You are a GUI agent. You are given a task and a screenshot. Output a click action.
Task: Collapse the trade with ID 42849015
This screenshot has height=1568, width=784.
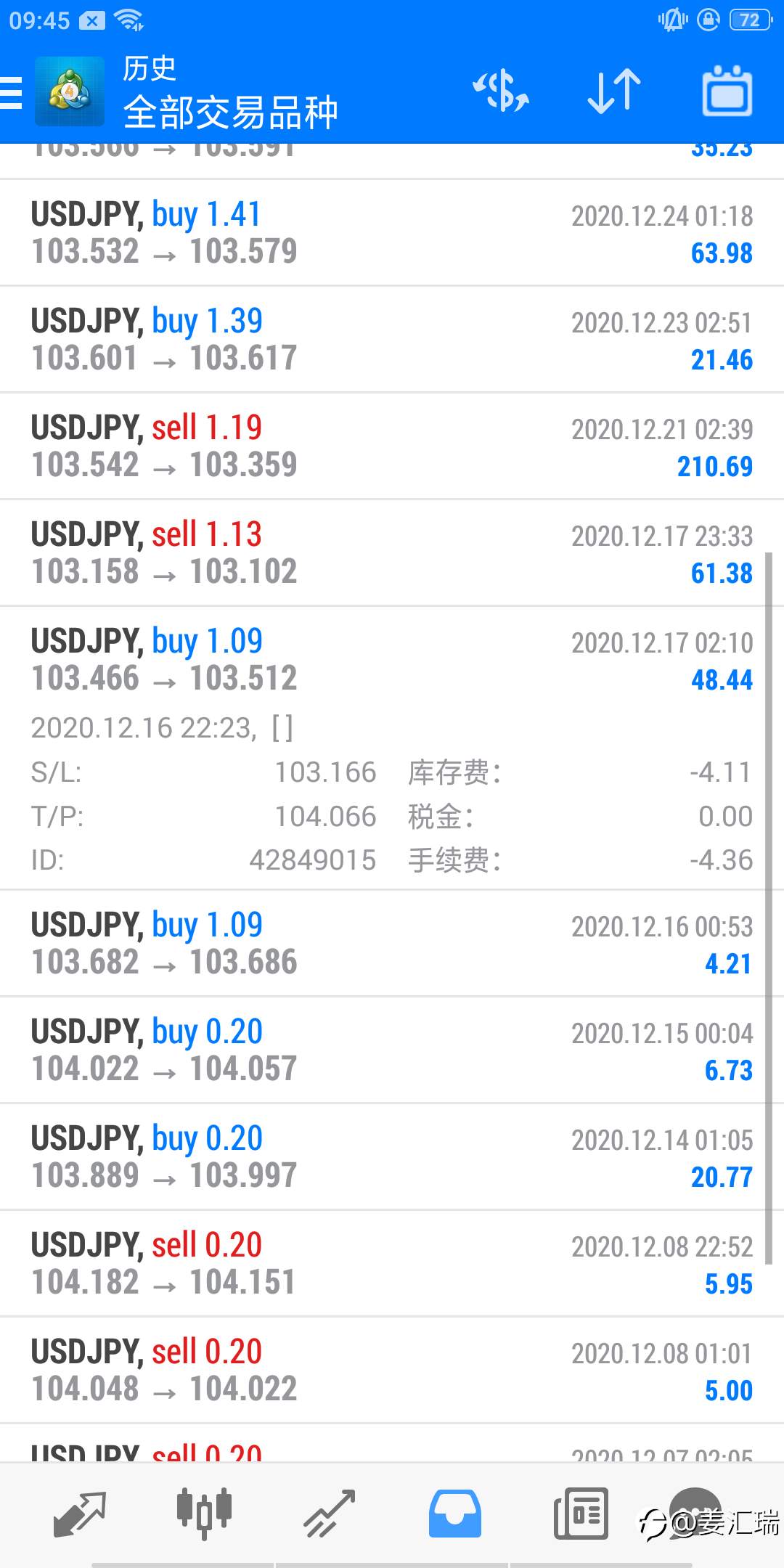coord(392,748)
